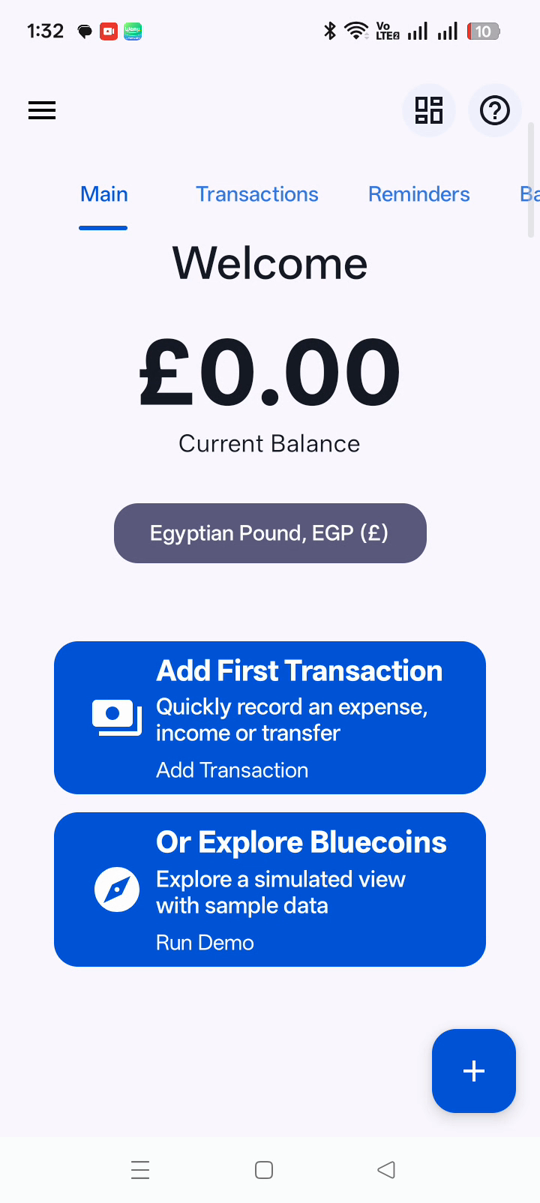Tap the plus floating action button
This screenshot has width=540, height=1203.
[474, 1071]
